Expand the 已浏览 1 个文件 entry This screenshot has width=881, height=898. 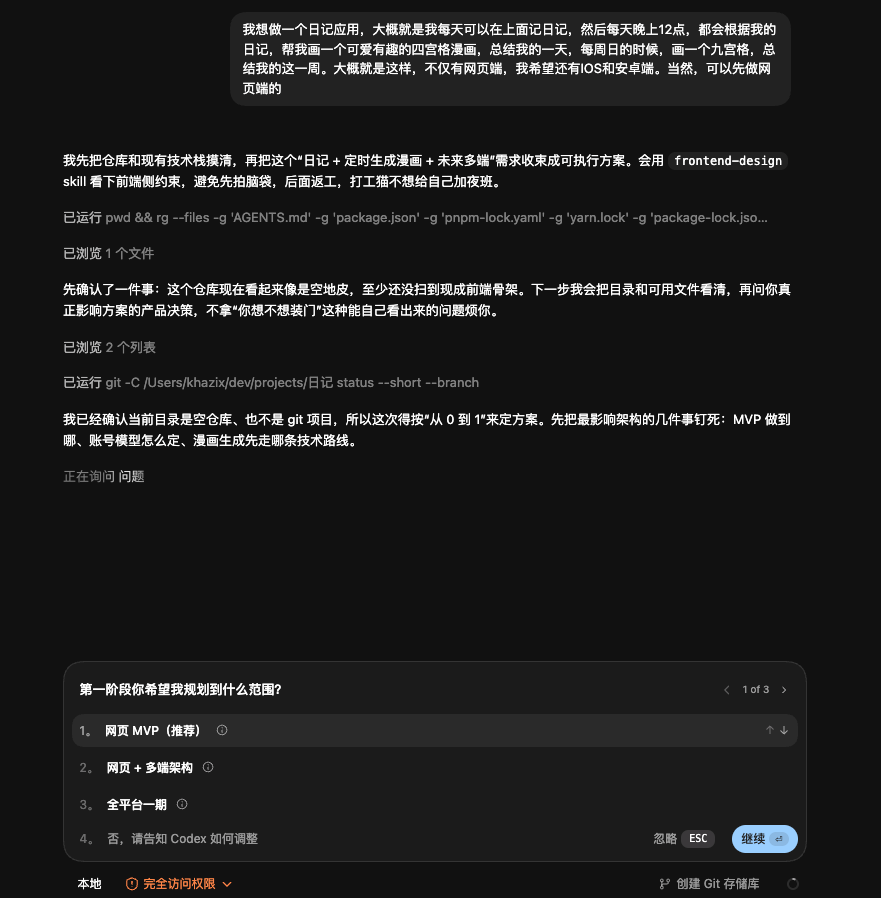108,253
